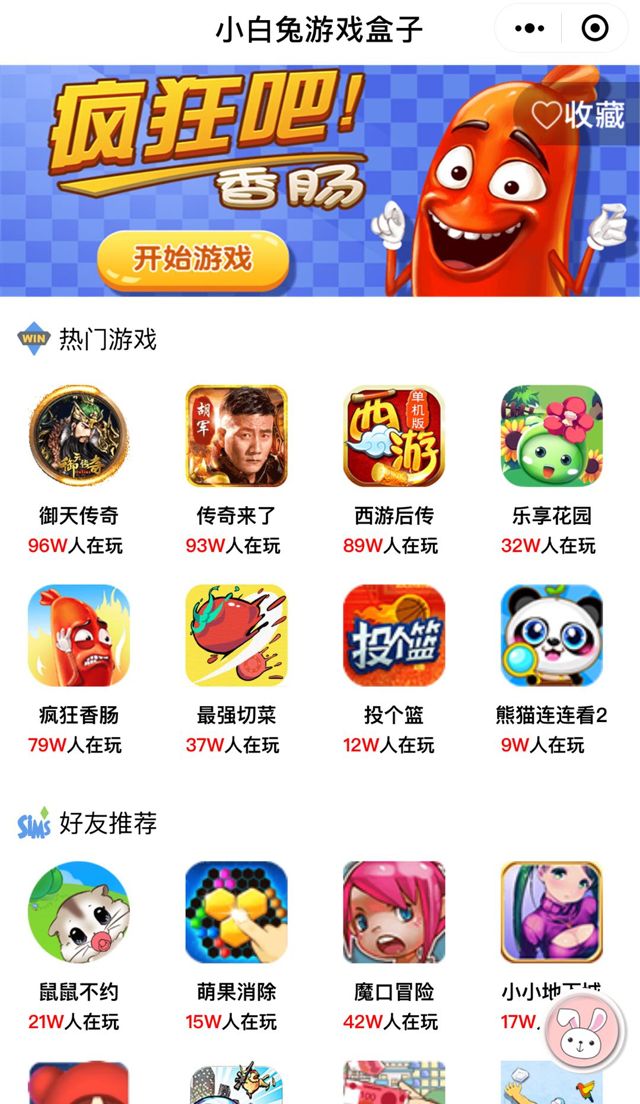Screen dimensions: 640x1104
Task: Launch the 传奇来了 game
Action: point(236,436)
